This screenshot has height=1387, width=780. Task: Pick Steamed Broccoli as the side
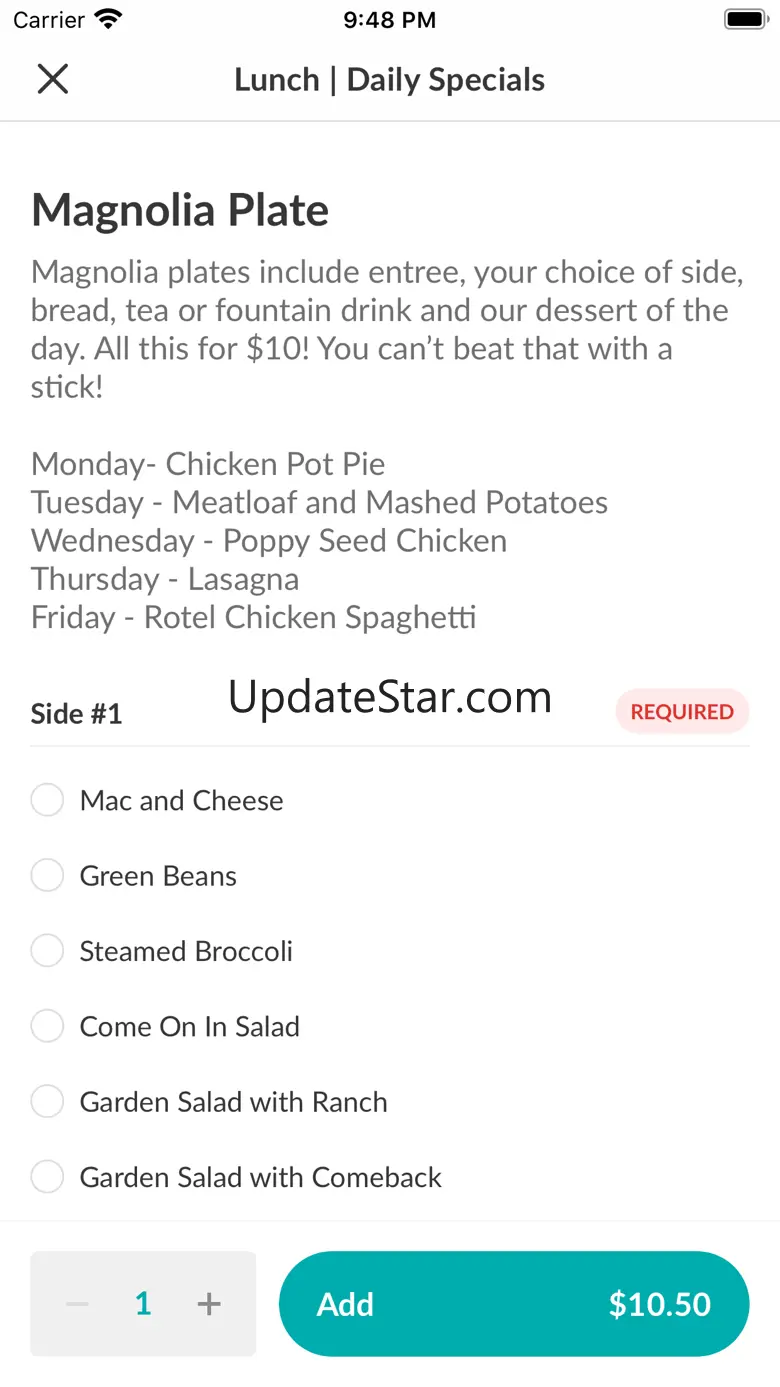coord(47,951)
